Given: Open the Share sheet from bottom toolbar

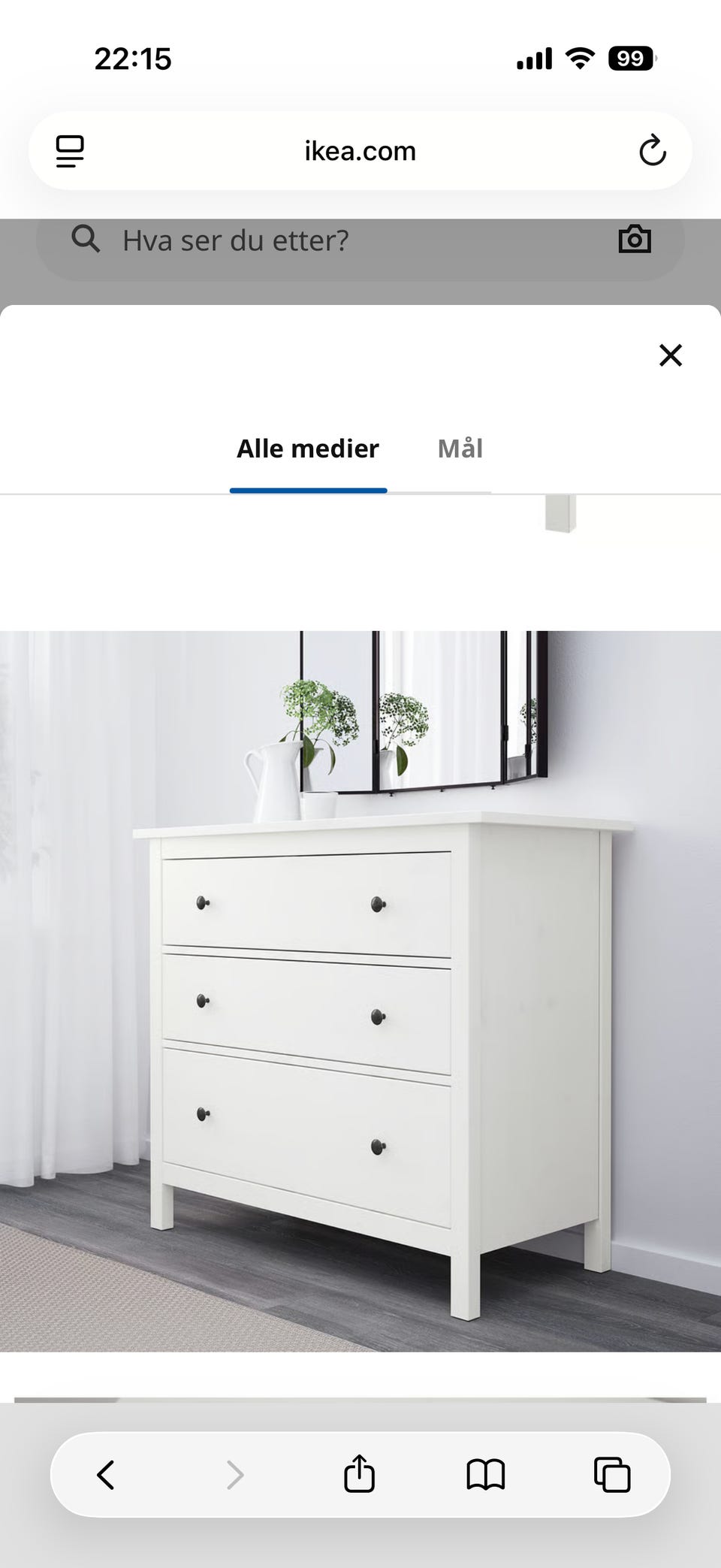Looking at the screenshot, I should 360,1474.
